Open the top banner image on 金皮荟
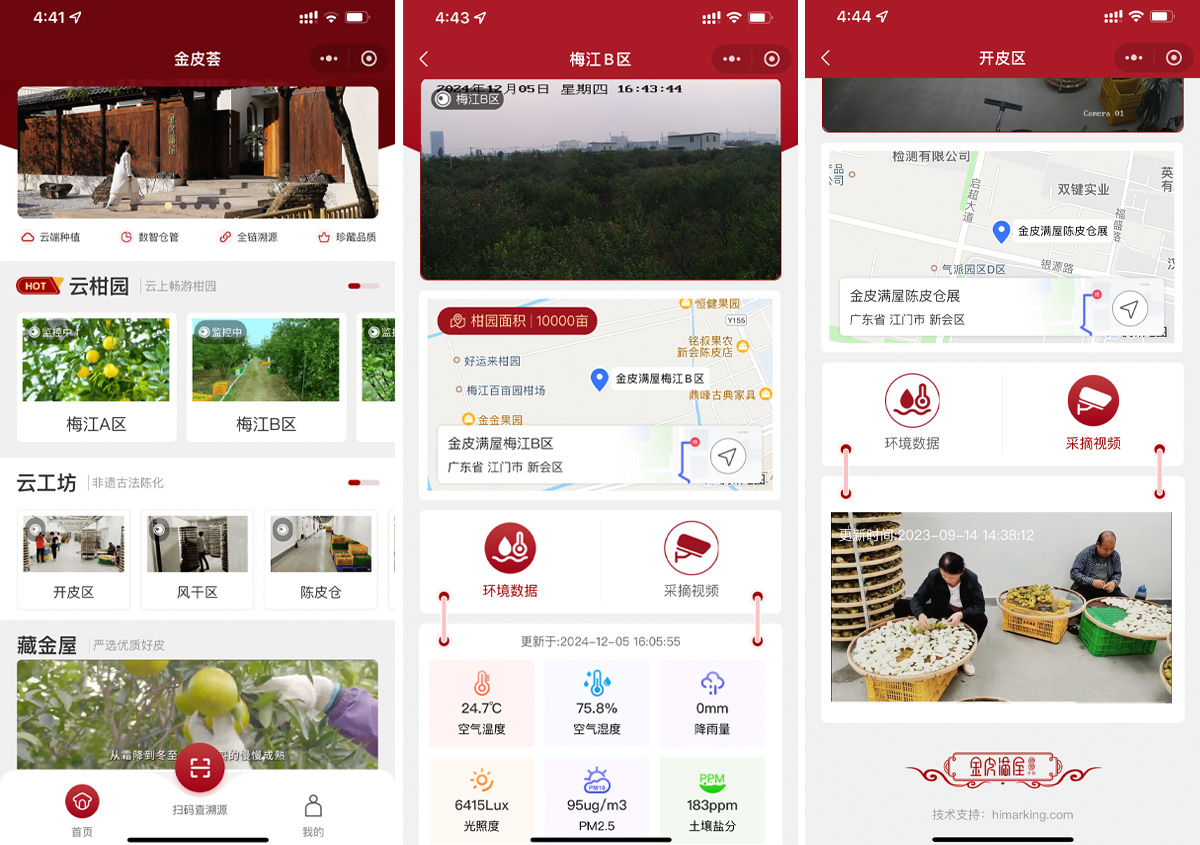Viewport: 1200px width, 845px height. coord(197,152)
